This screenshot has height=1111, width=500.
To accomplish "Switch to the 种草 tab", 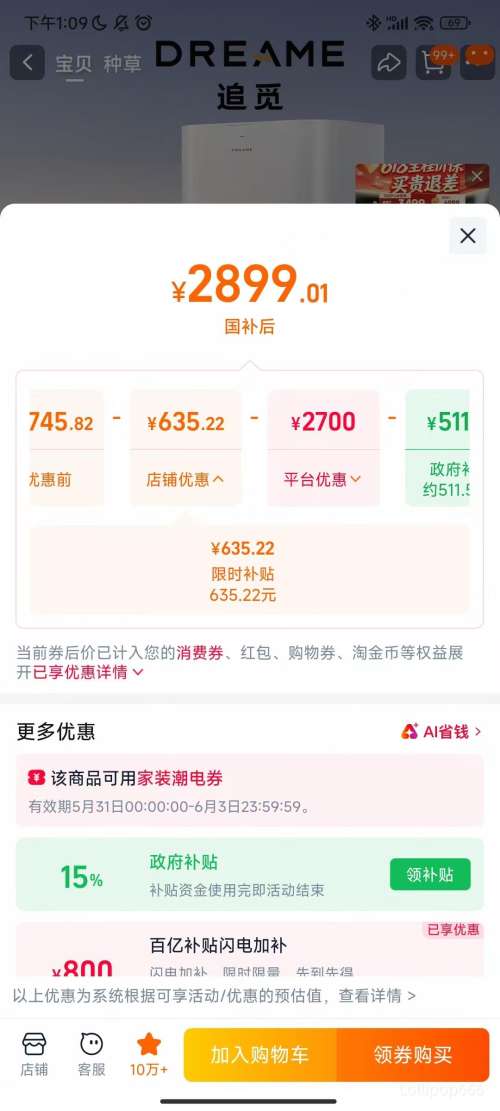I will click(x=123, y=63).
